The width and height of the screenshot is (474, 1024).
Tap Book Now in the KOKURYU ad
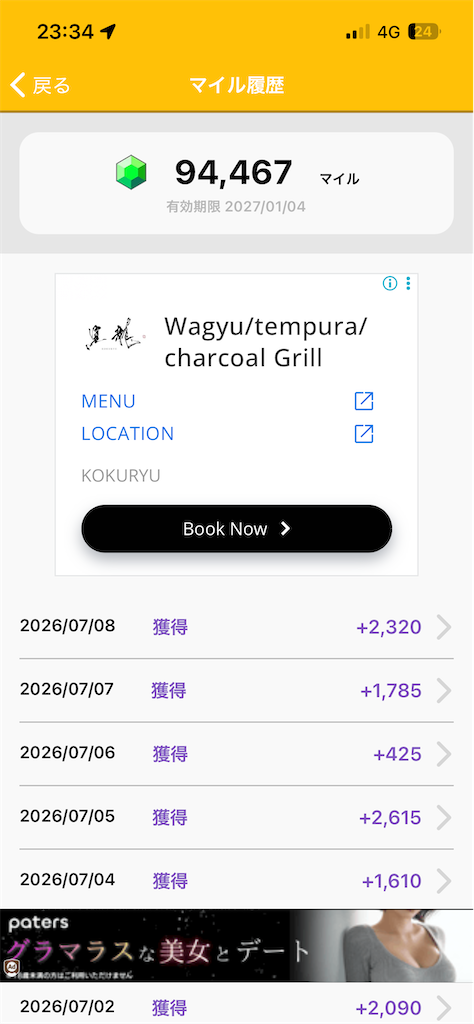(x=236, y=528)
